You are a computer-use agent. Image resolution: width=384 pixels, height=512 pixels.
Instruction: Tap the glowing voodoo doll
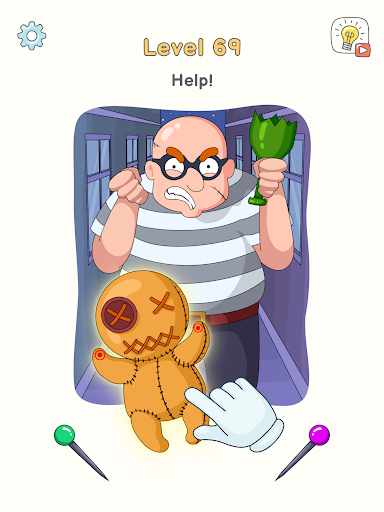tap(152, 360)
